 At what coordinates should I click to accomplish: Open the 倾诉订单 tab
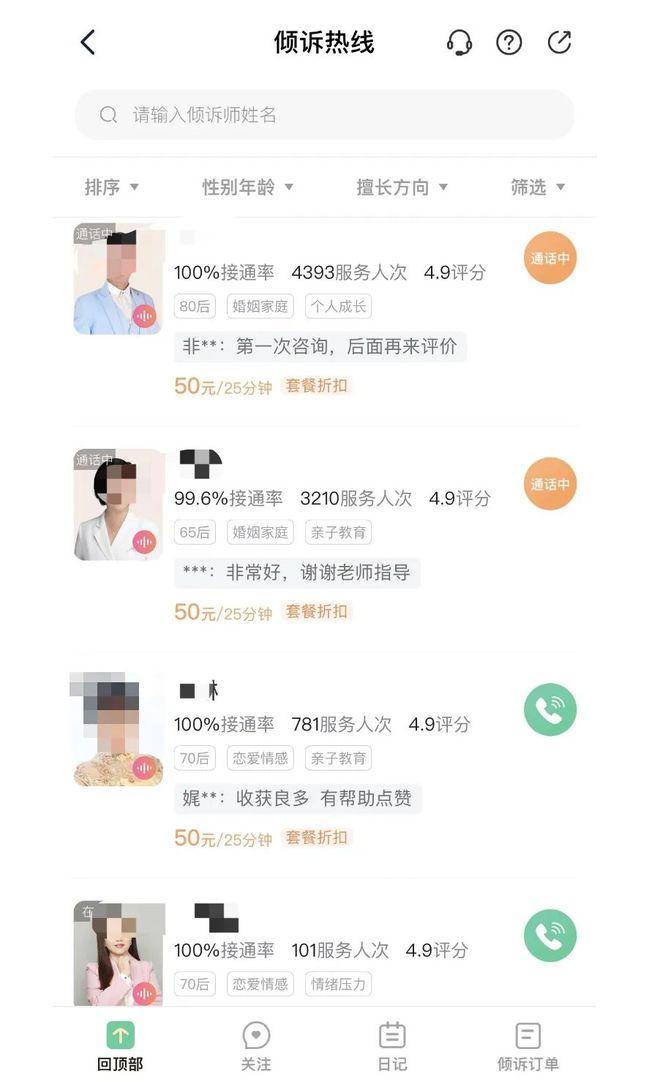(x=528, y=1045)
